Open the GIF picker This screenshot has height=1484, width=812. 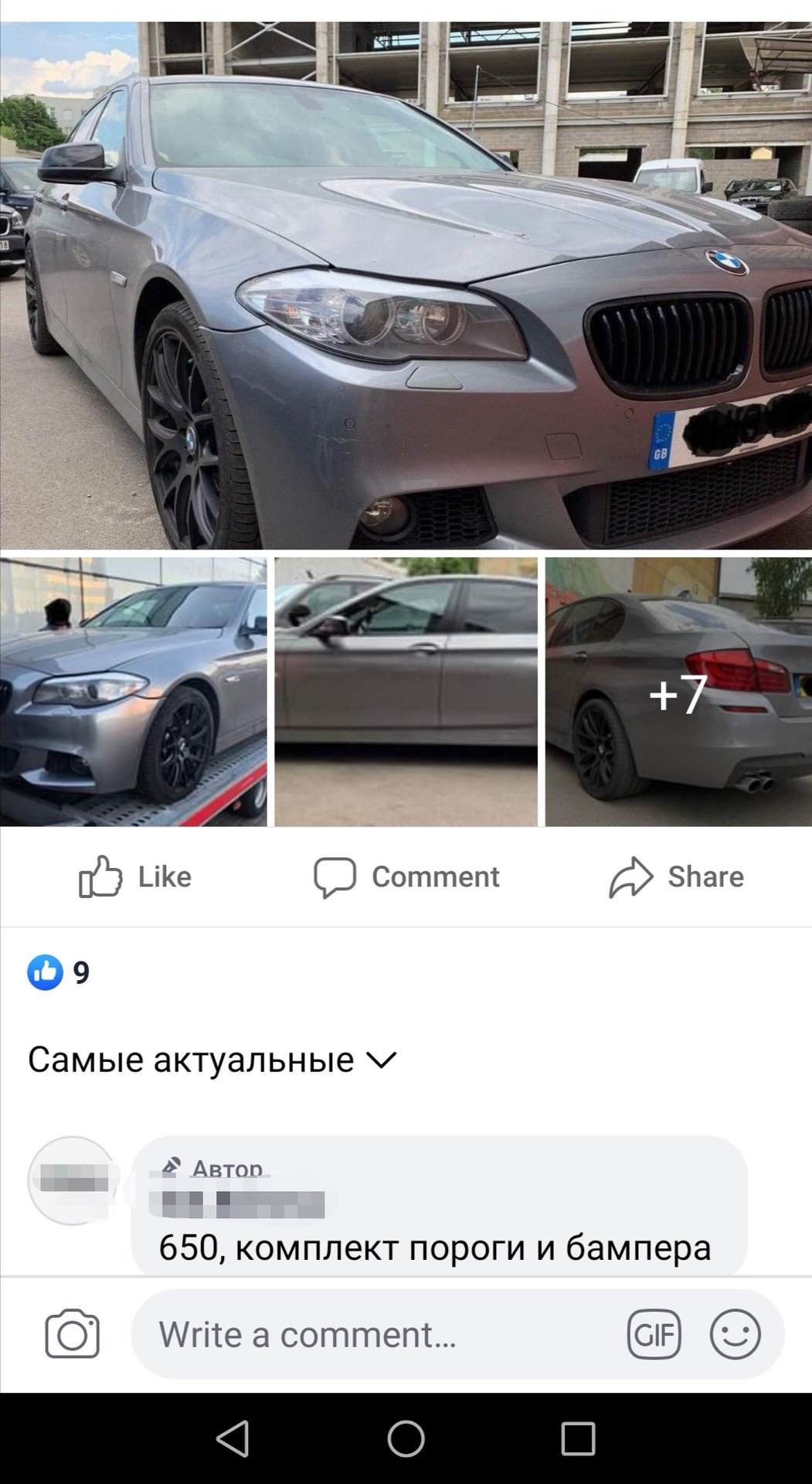click(654, 1334)
